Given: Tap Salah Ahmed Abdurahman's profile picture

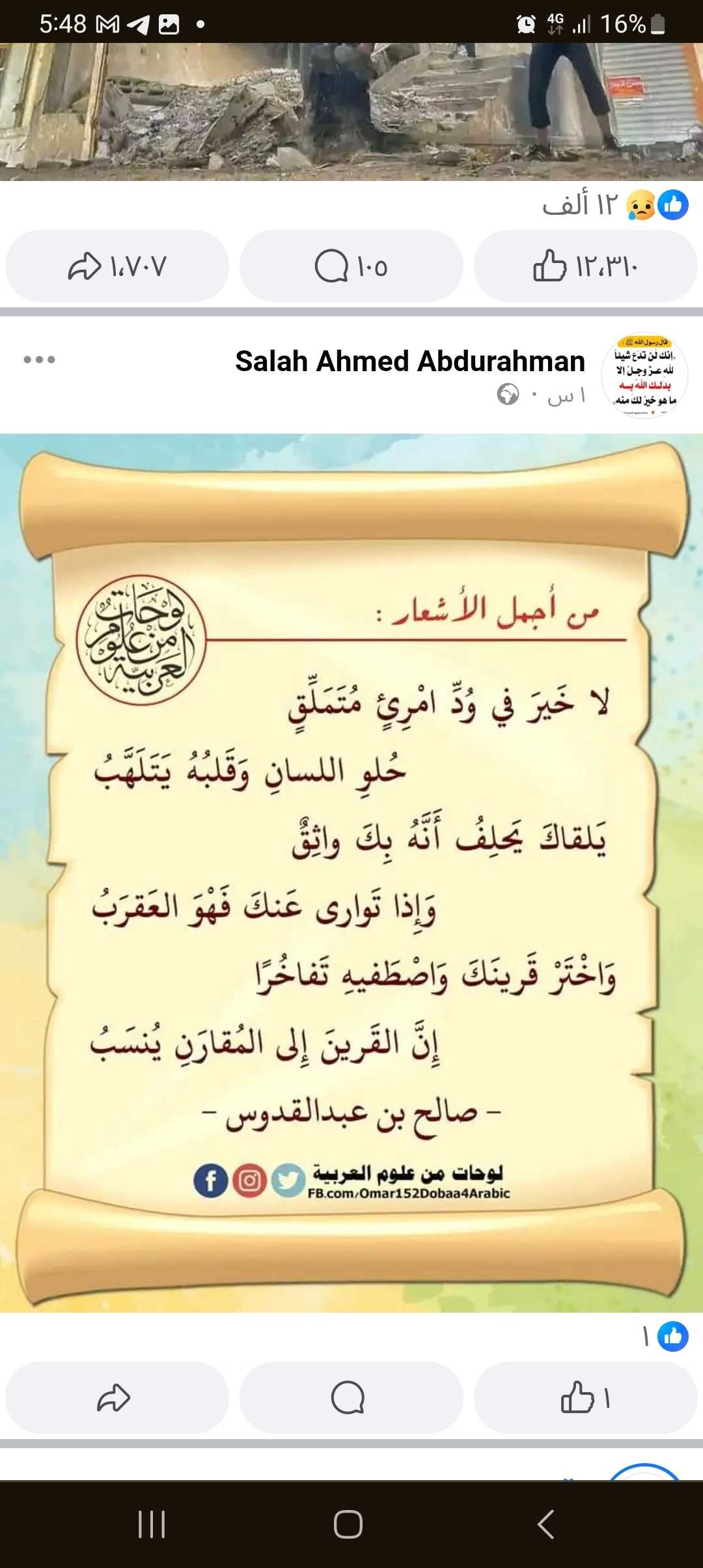Looking at the screenshot, I should coord(644,375).
